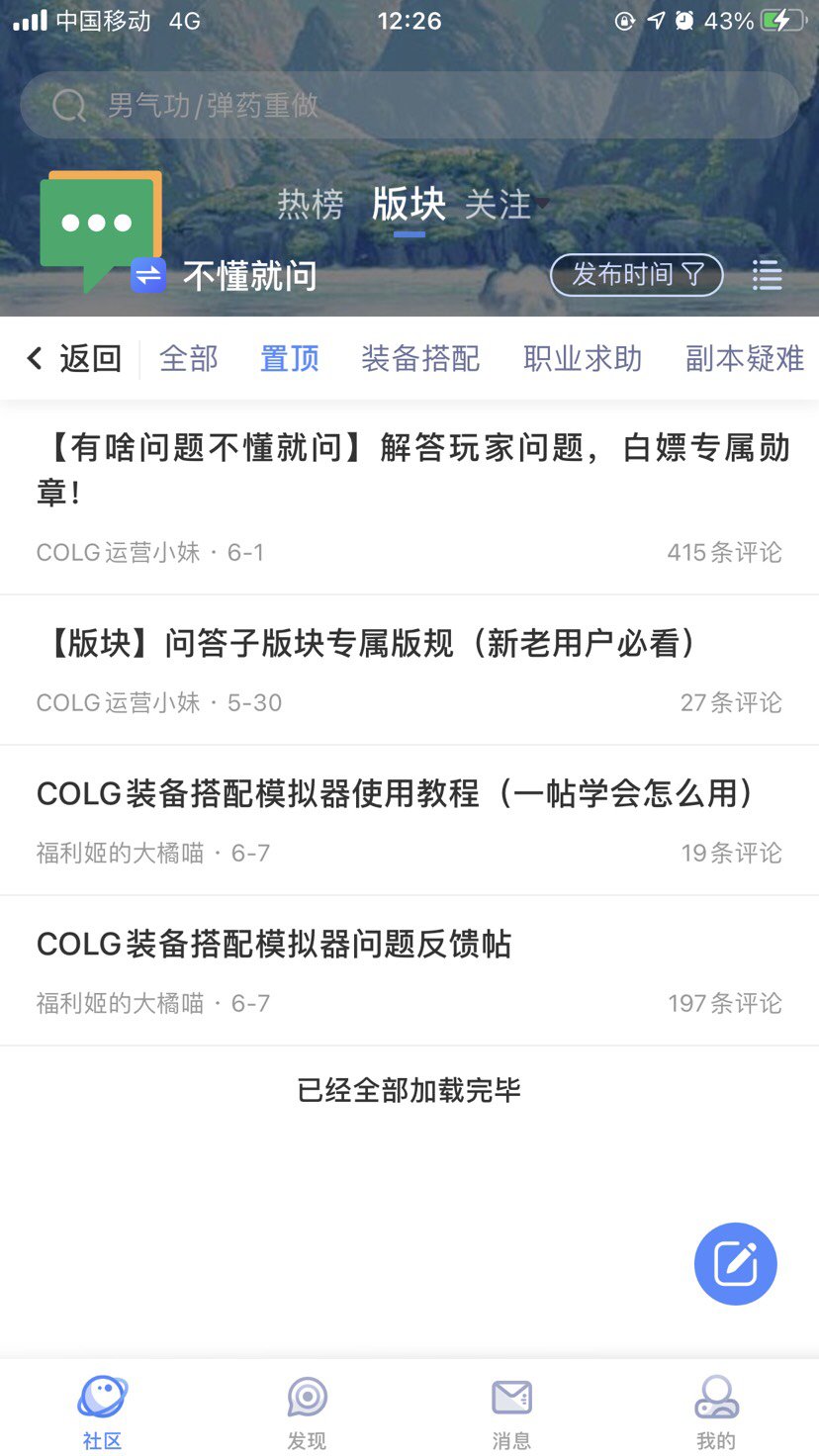This screenshot has width=819, height=1456.
Task: Select the 装备搭配 category
Action: coord(420,358)
